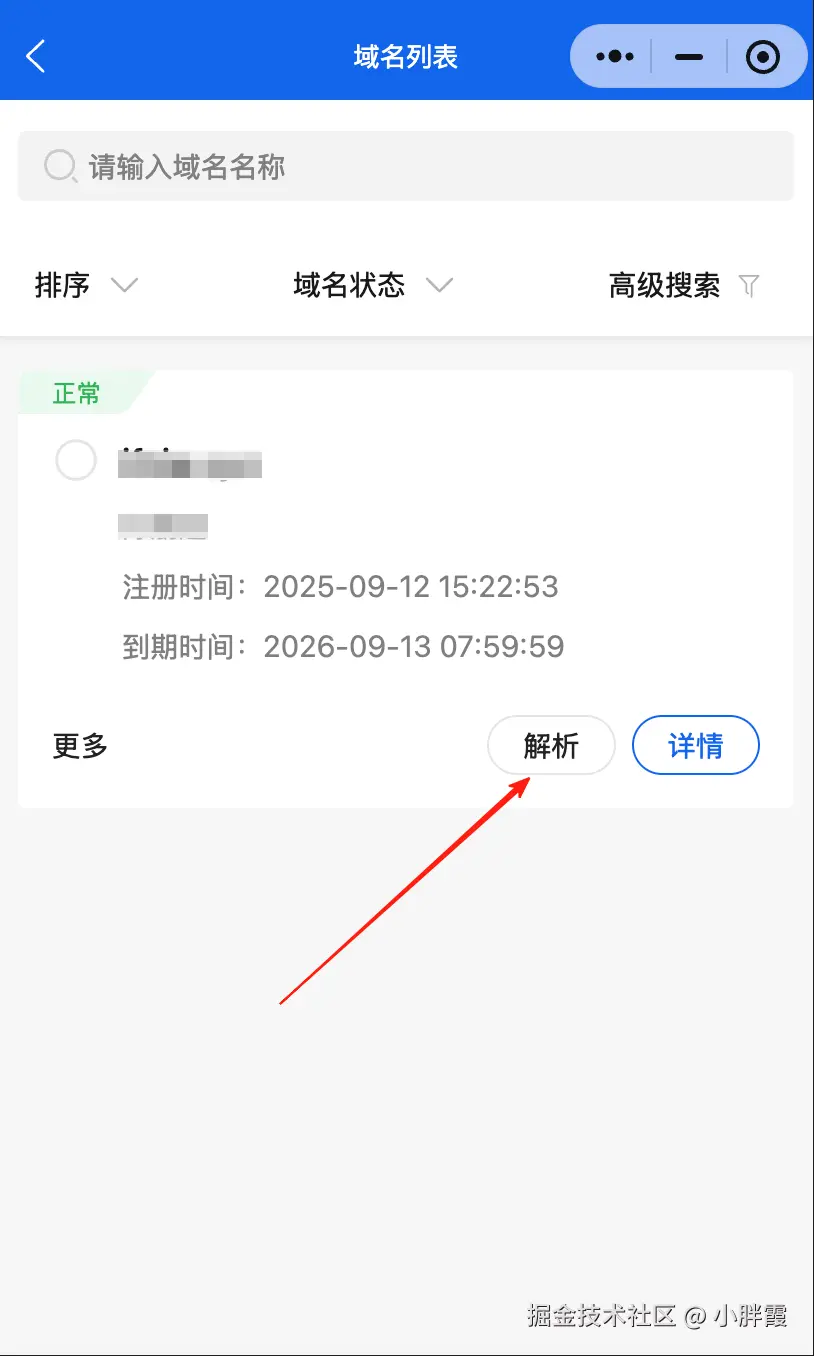This screenshot has height=1356, width=814.
Task: Open 高级搜索 advanced search filter
Action: click(684, 286)
